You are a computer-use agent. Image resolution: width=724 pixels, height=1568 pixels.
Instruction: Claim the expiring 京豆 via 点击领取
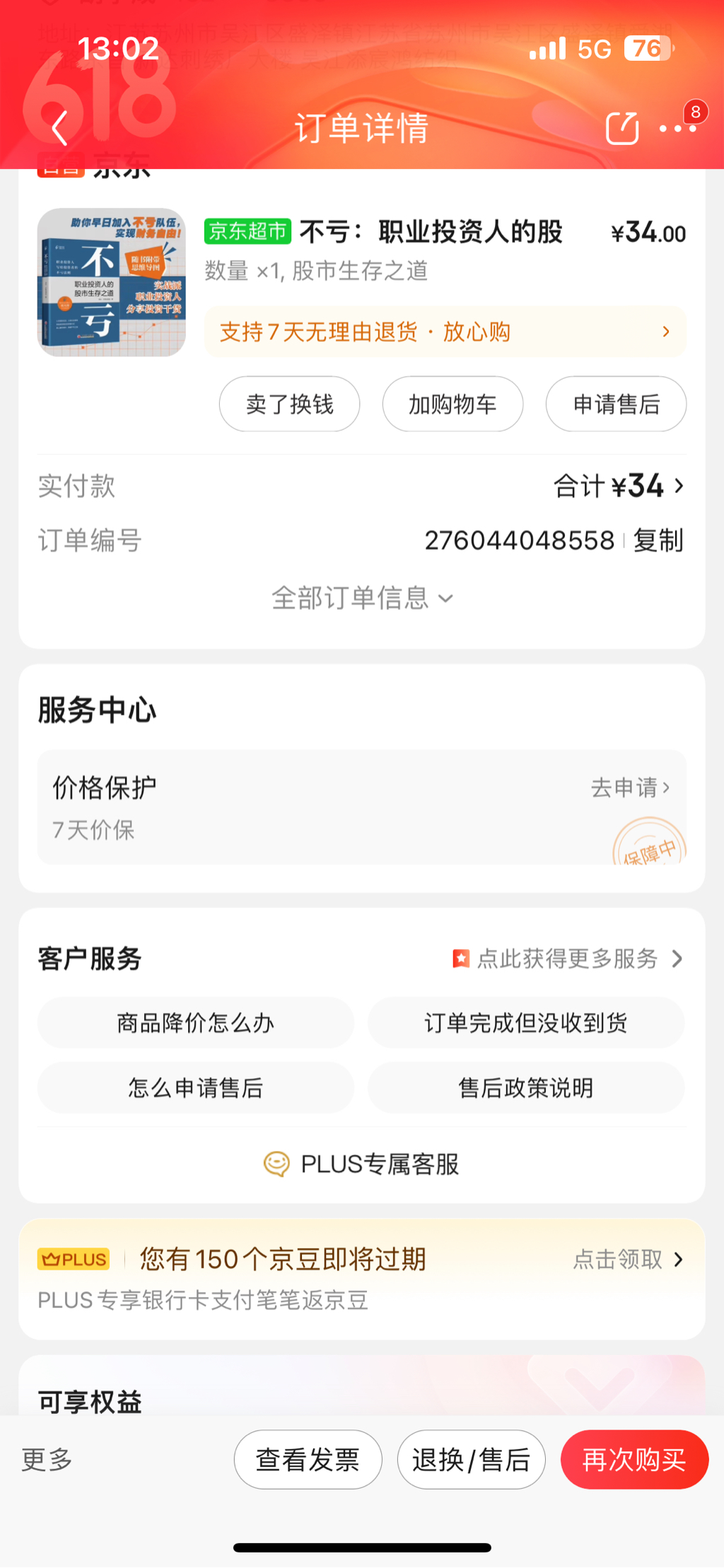click(628, 1259)
